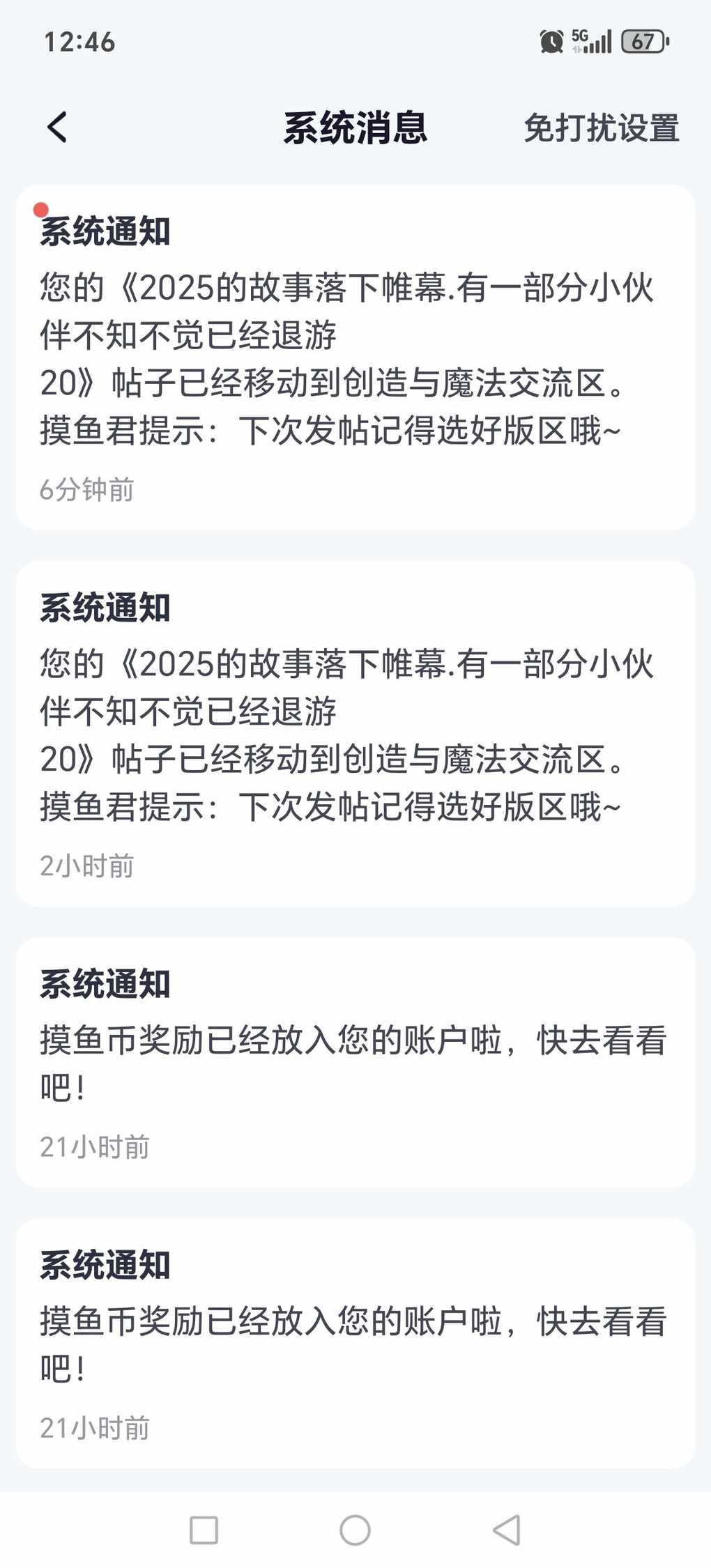Open the 系统通知 card from 2小时前
Viewport: 711px width, 1568px height.
click(x=355, y=733)
